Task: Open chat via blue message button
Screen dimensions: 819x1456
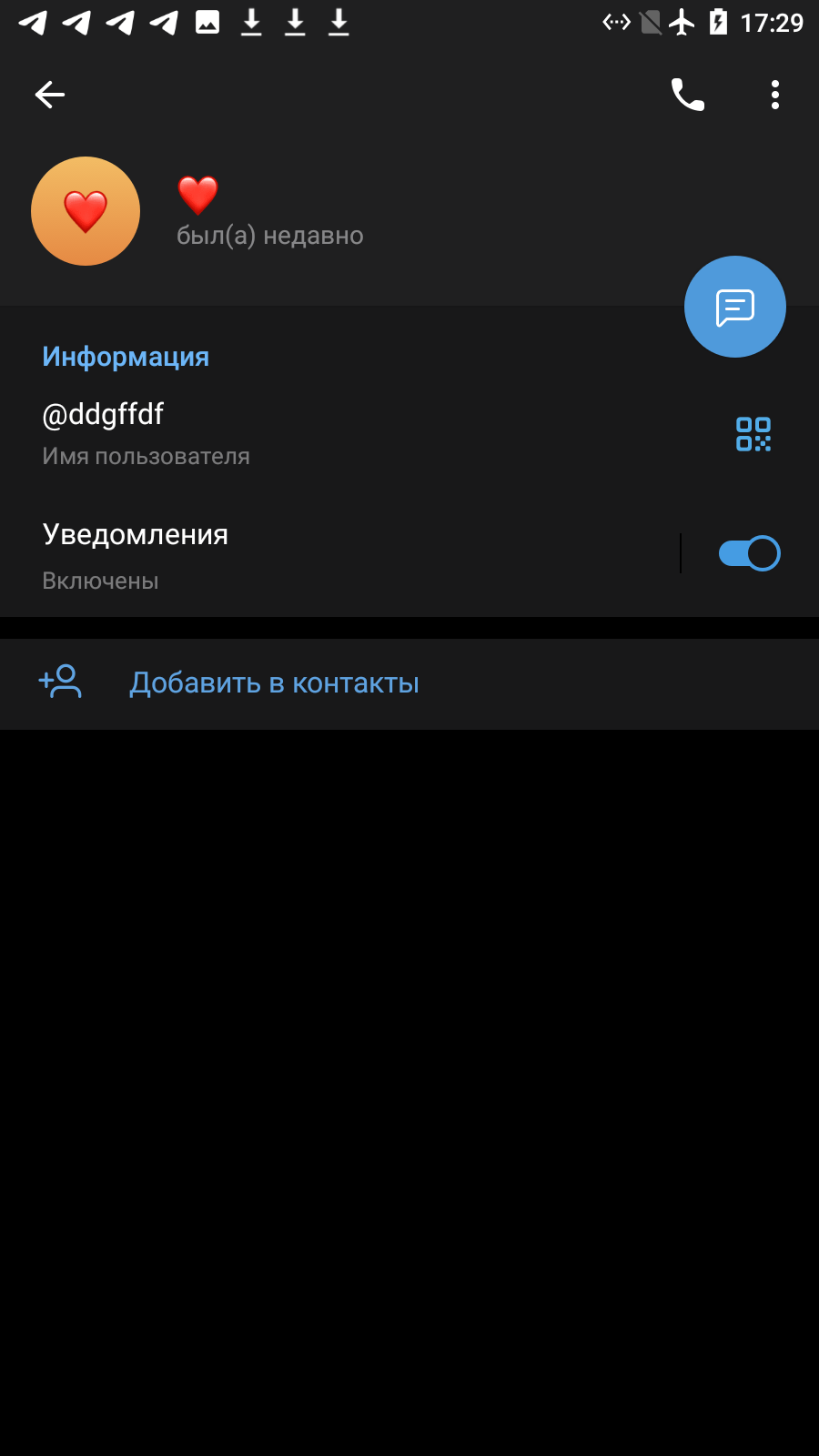Action: (x=735, y=307)
